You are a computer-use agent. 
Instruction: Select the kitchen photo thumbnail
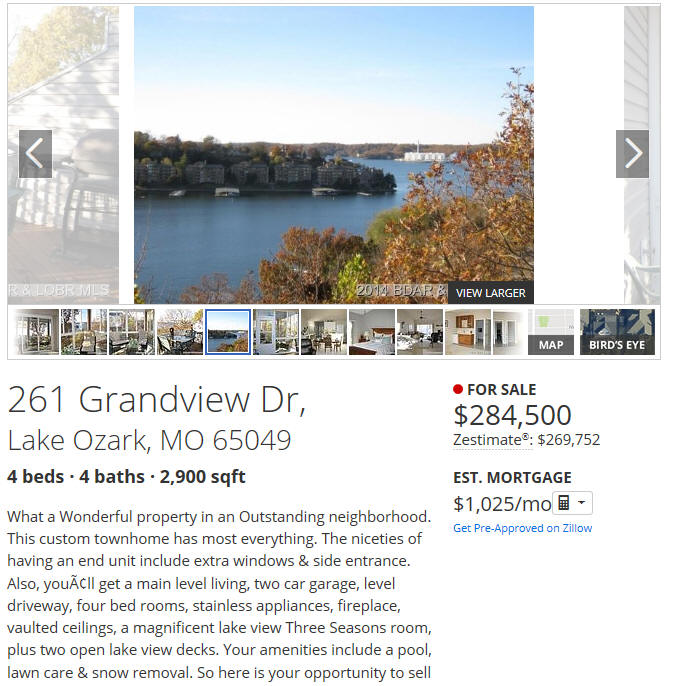tap(467, 332)
